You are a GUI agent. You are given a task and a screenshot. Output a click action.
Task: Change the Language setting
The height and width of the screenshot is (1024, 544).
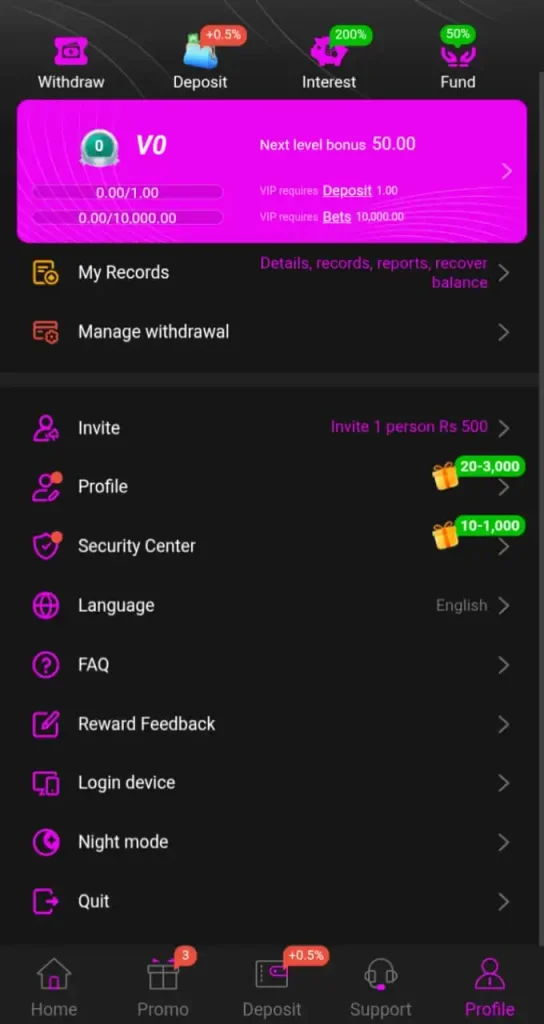pyautogui.click(x=272, y=605)
